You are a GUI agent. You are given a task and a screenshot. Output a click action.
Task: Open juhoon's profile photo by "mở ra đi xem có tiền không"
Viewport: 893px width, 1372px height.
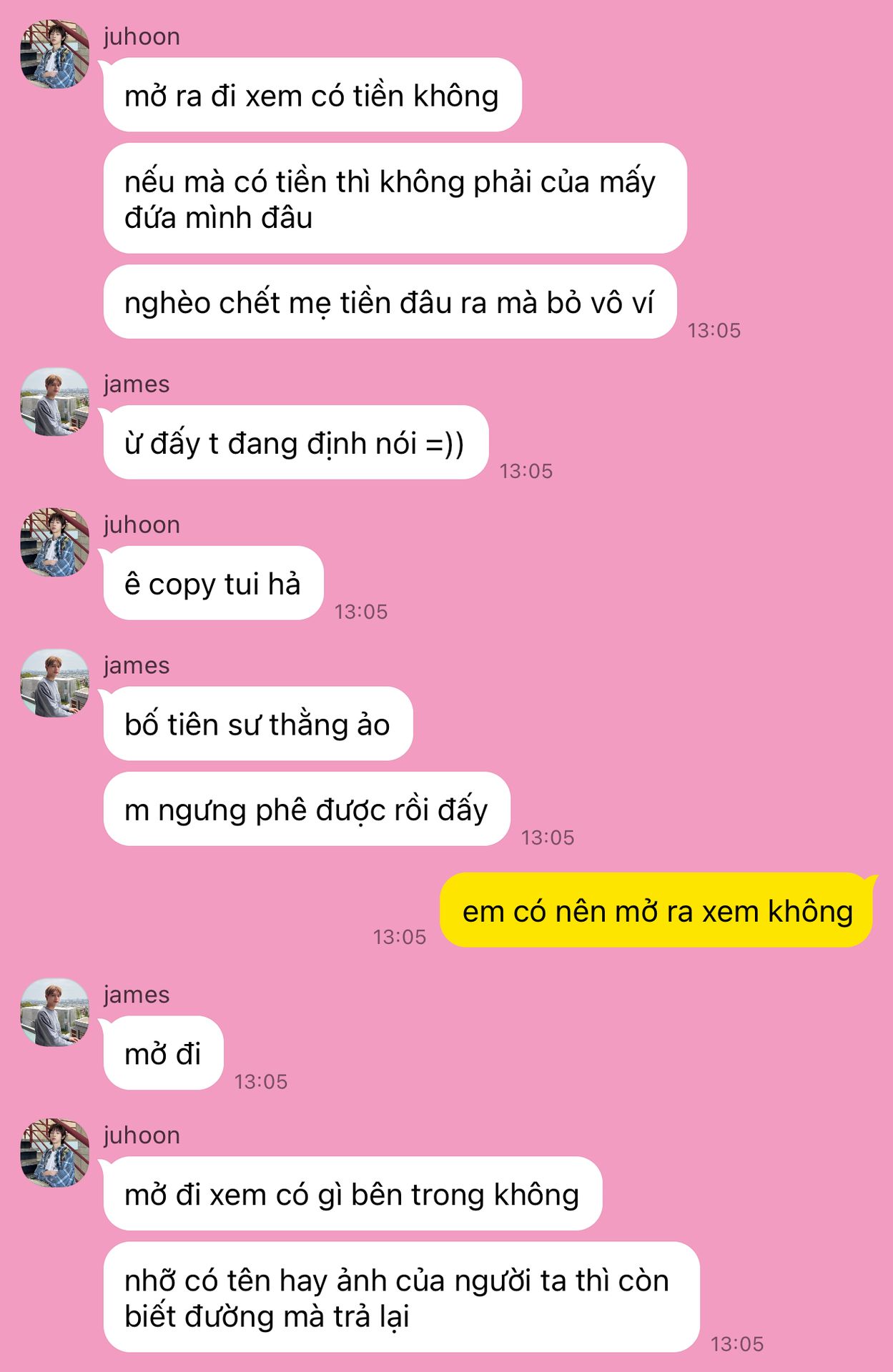pyautogui.click(x=54, y=54)
